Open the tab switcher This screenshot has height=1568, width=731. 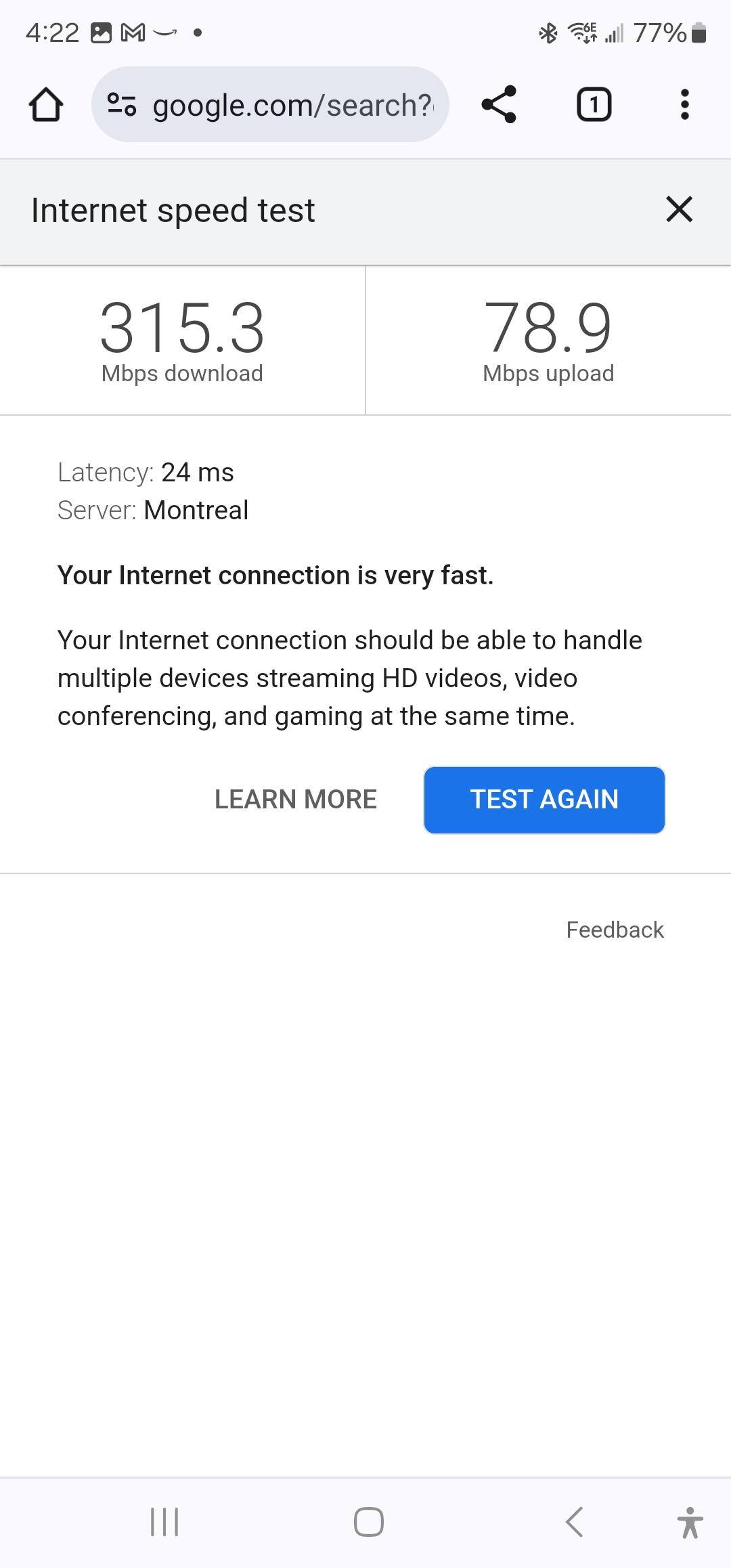tap(594, 105)
